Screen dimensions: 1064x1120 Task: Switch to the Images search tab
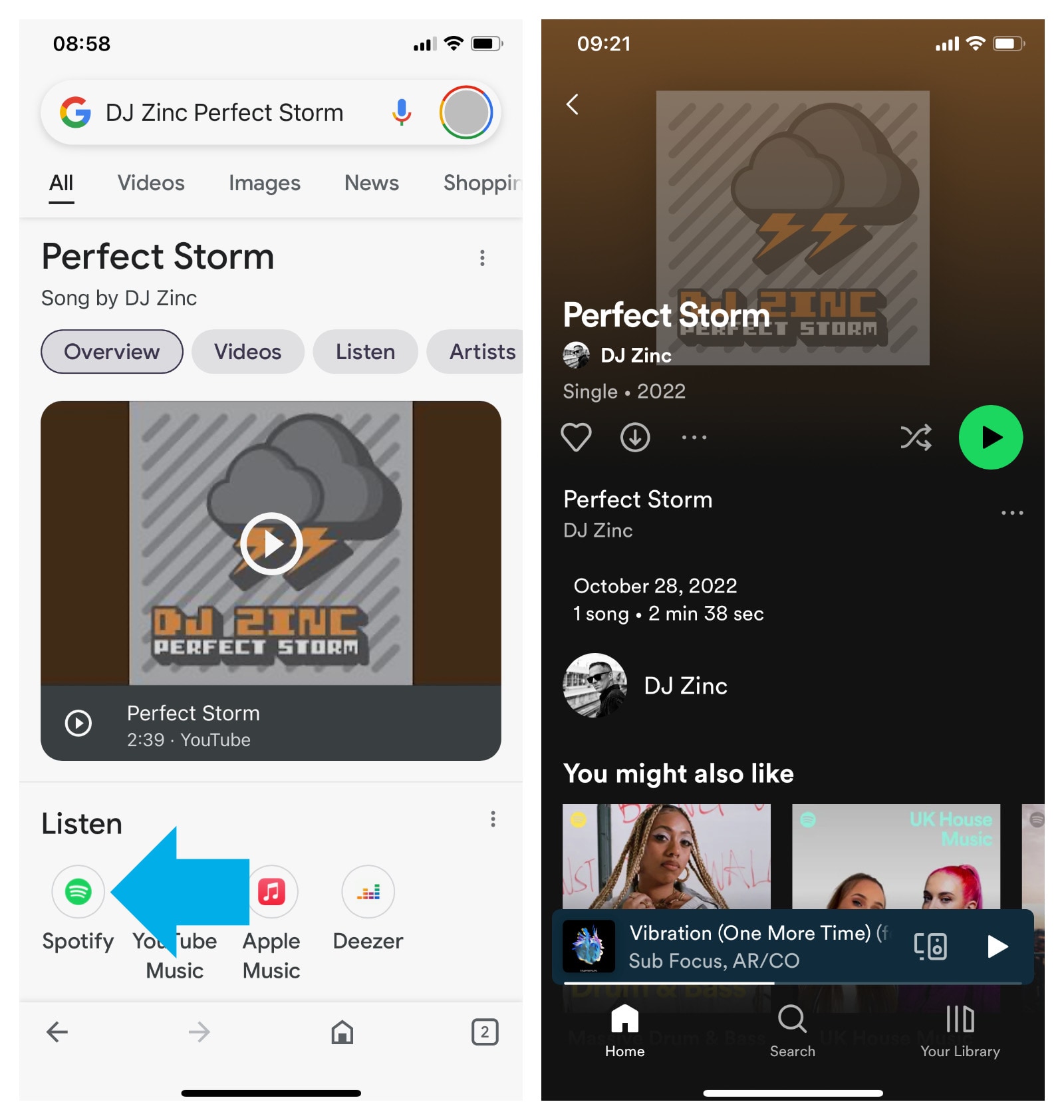(264, 183)
